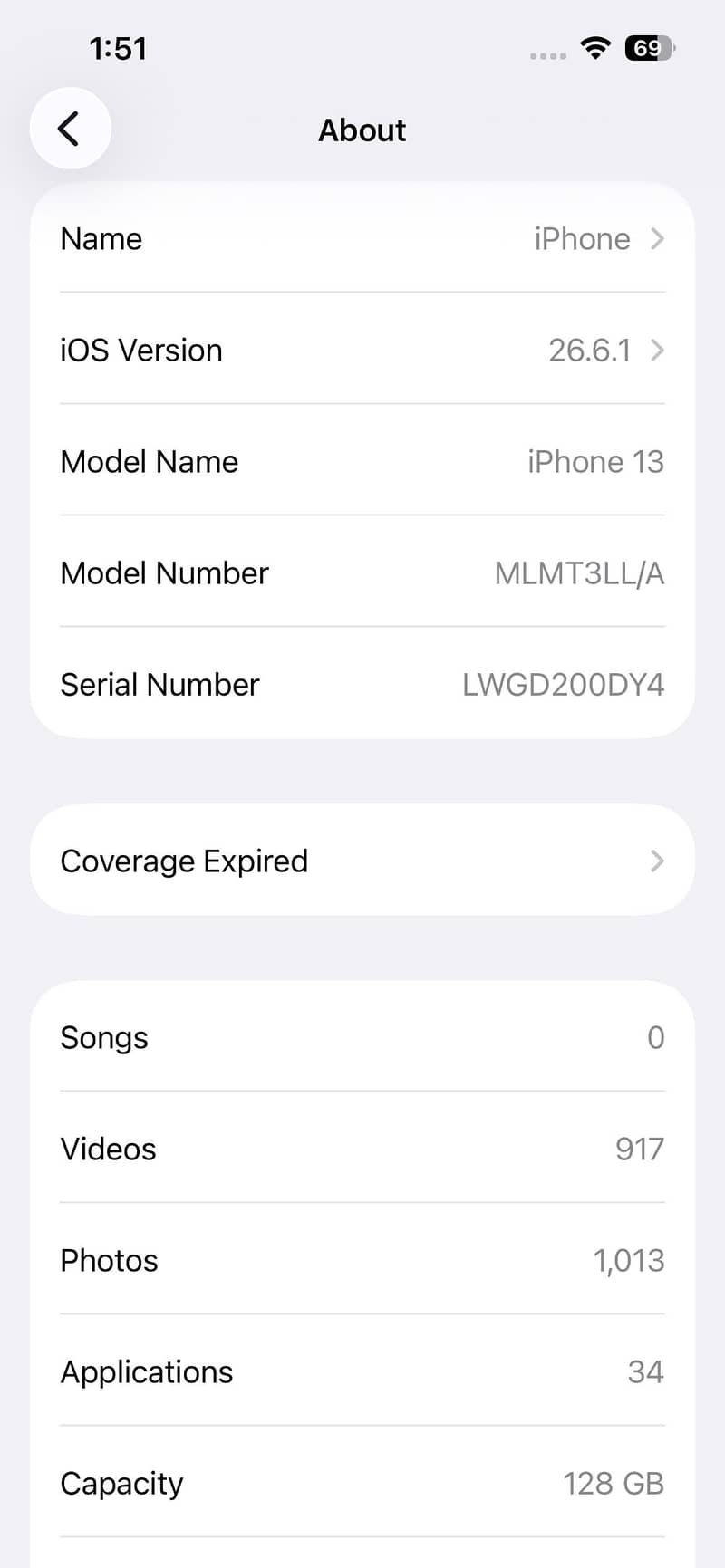
Task: Open iOS Version 26.6.1 details
Action: click(x=362, y=350)
